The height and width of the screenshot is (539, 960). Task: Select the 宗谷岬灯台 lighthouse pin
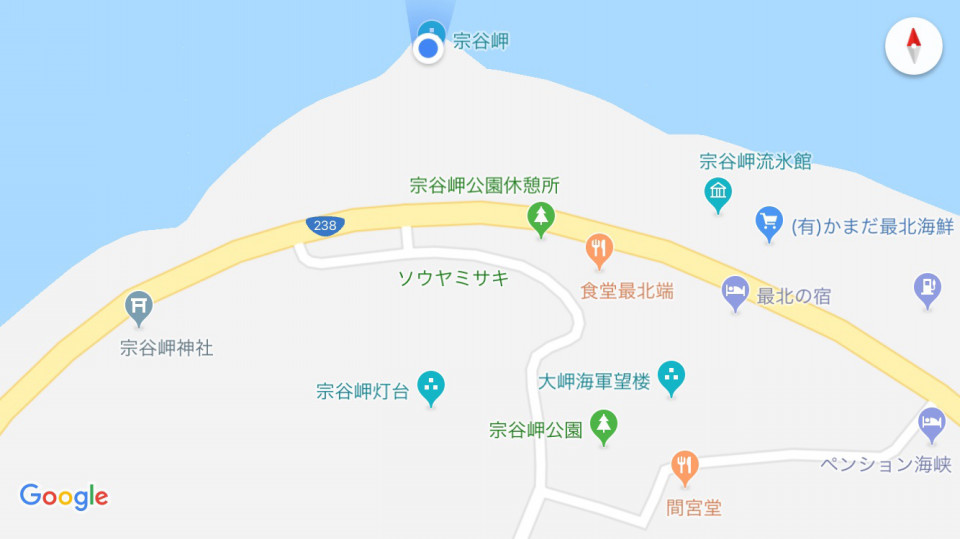pyautogui.click(x=431, y=386)
